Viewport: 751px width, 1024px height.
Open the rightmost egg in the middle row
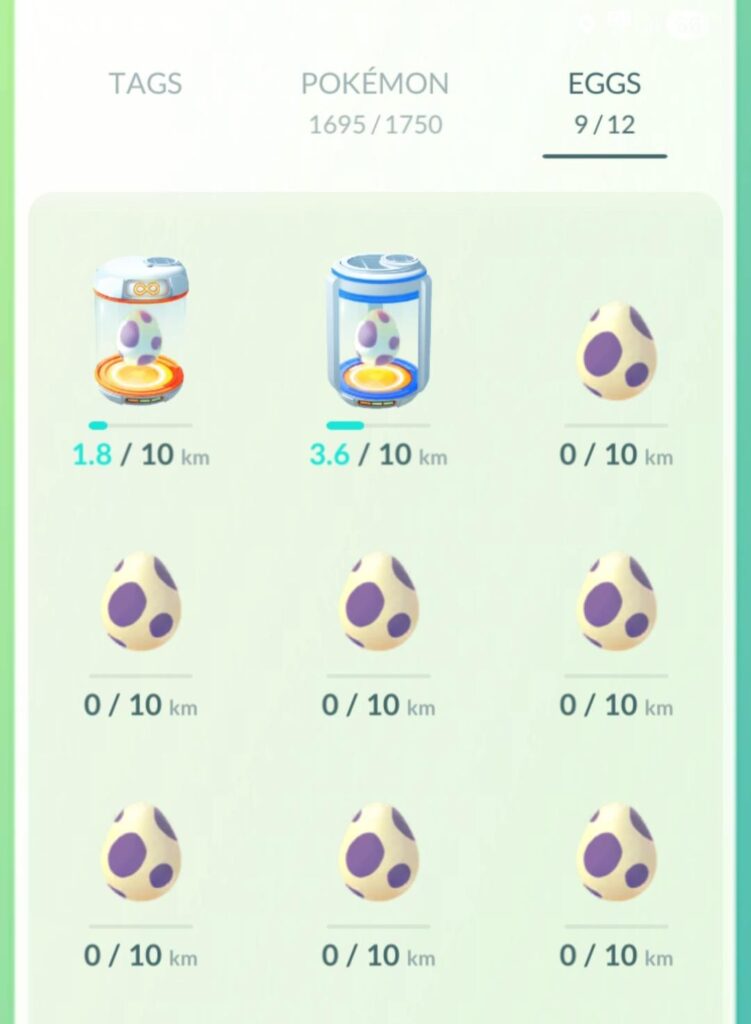(x=617, y=600)
